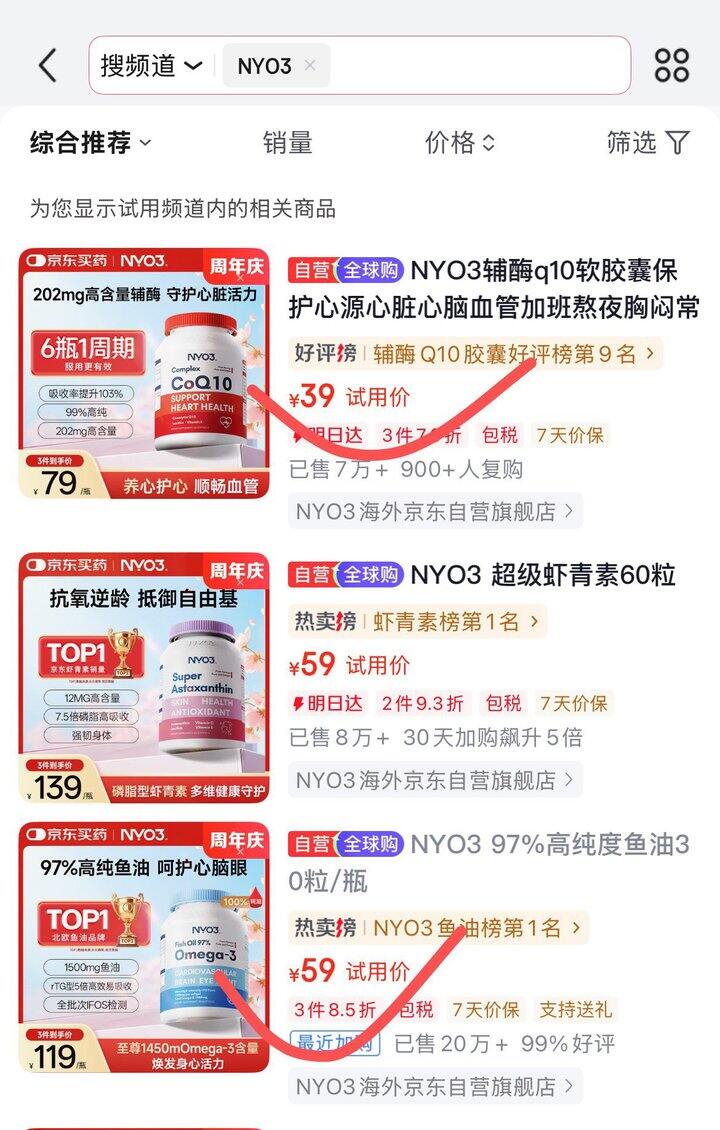
Task: Open the 筛选 filter panel
Action: coord(648,143)
